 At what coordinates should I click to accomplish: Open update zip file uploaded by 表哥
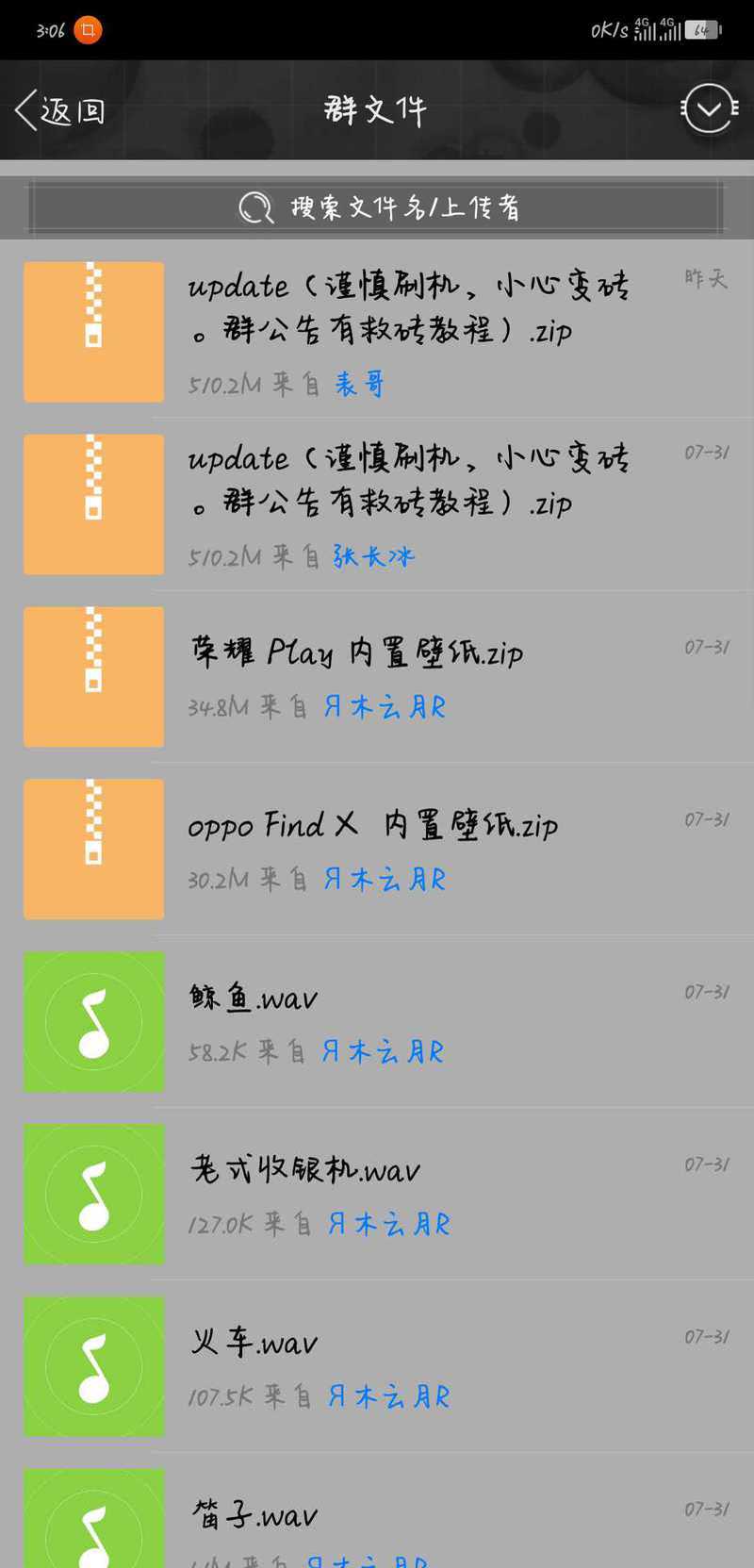(x=377, y=332)
